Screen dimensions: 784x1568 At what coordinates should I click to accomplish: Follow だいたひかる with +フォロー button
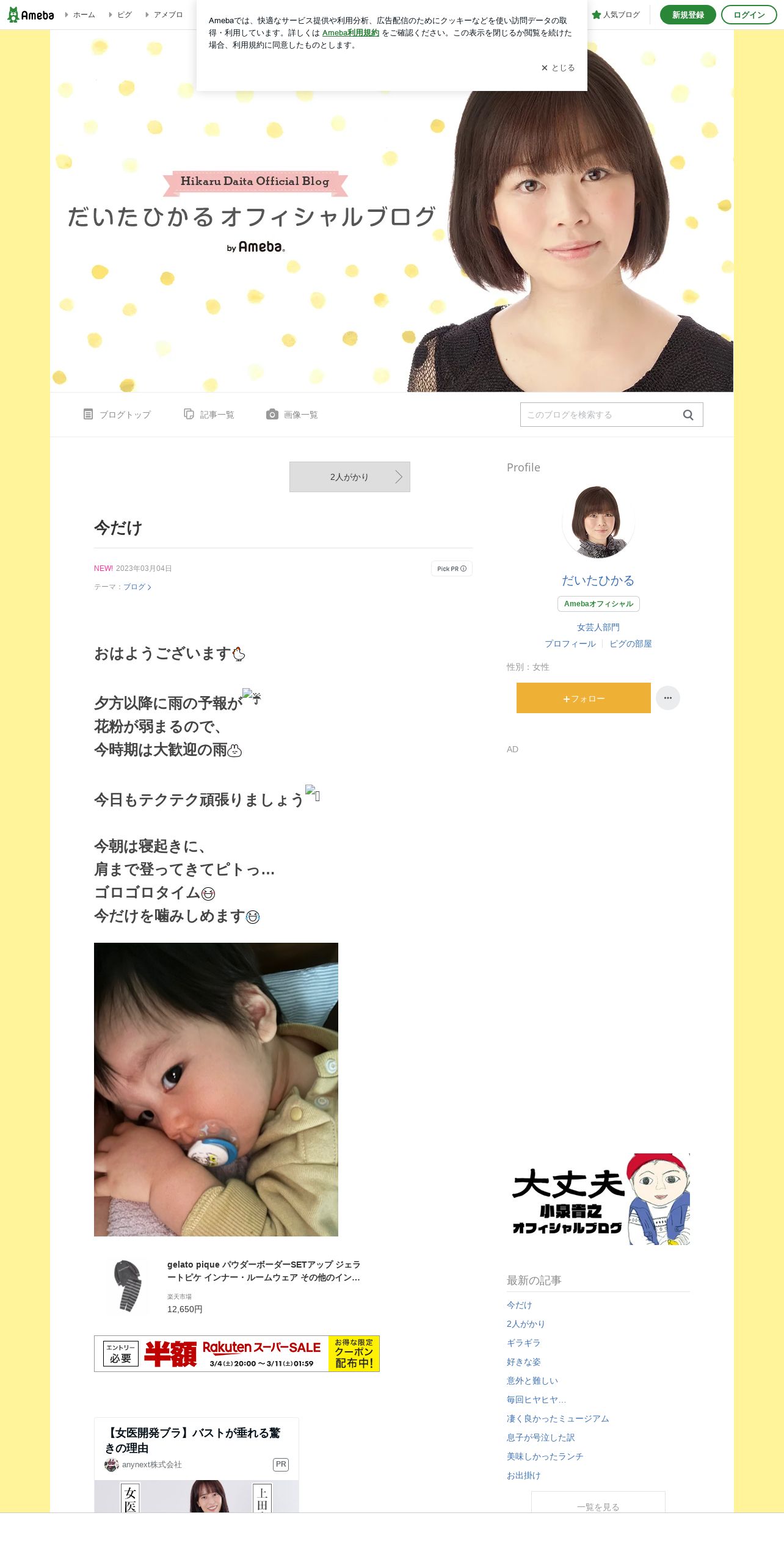coord(584,698)
